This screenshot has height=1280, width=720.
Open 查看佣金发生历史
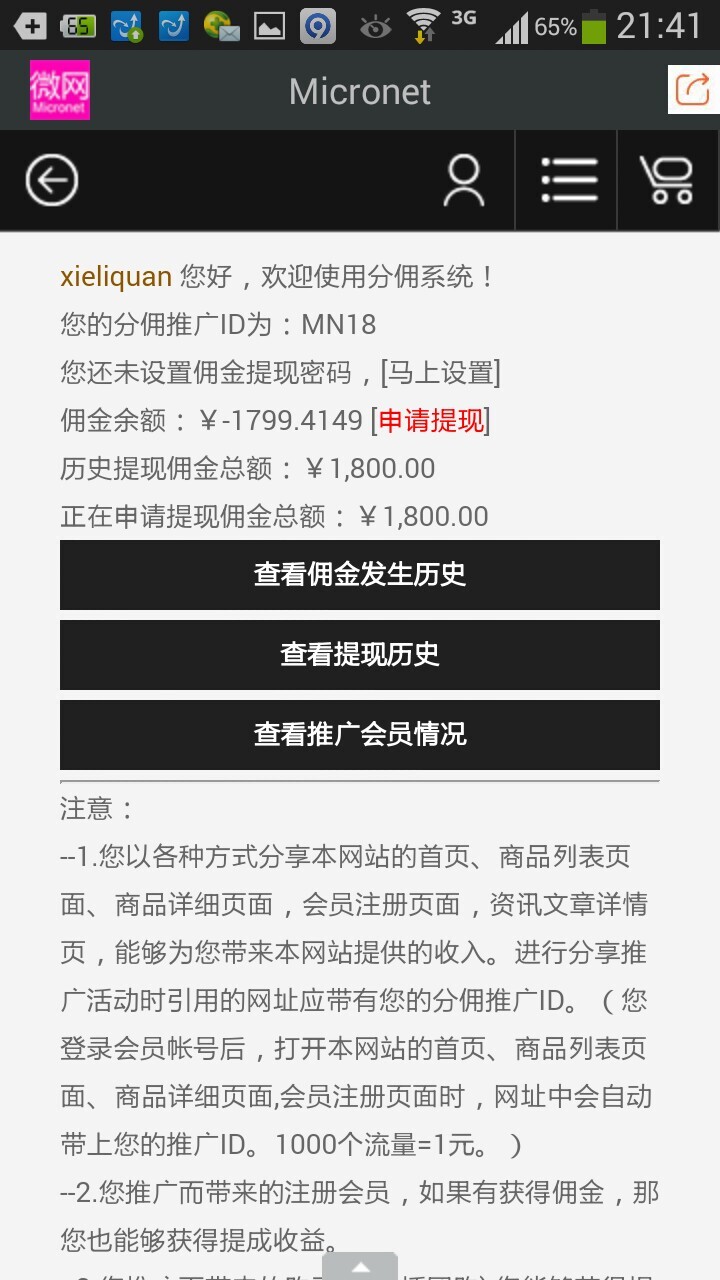(x=360, y=575)
